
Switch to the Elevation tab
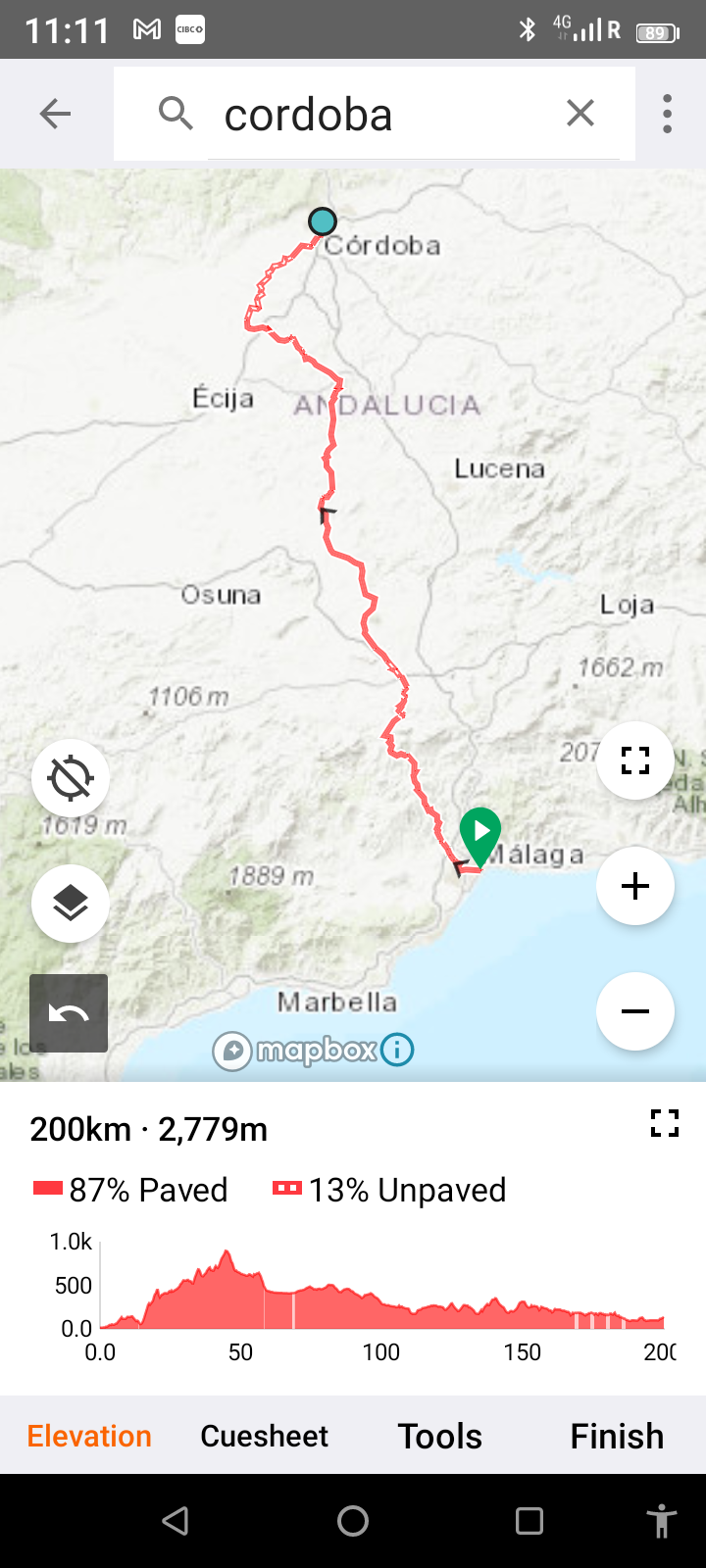(89, 1436)
